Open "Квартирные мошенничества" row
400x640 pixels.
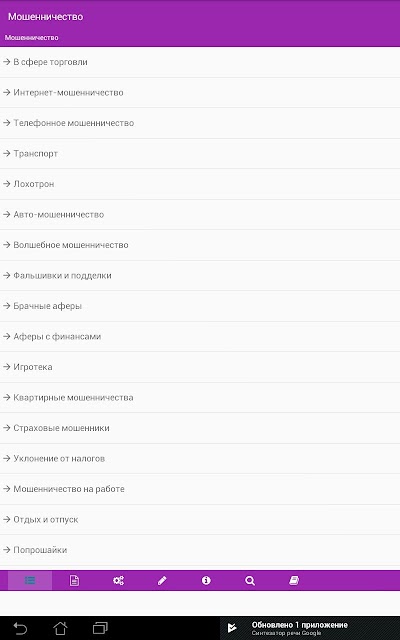(200, 397)
